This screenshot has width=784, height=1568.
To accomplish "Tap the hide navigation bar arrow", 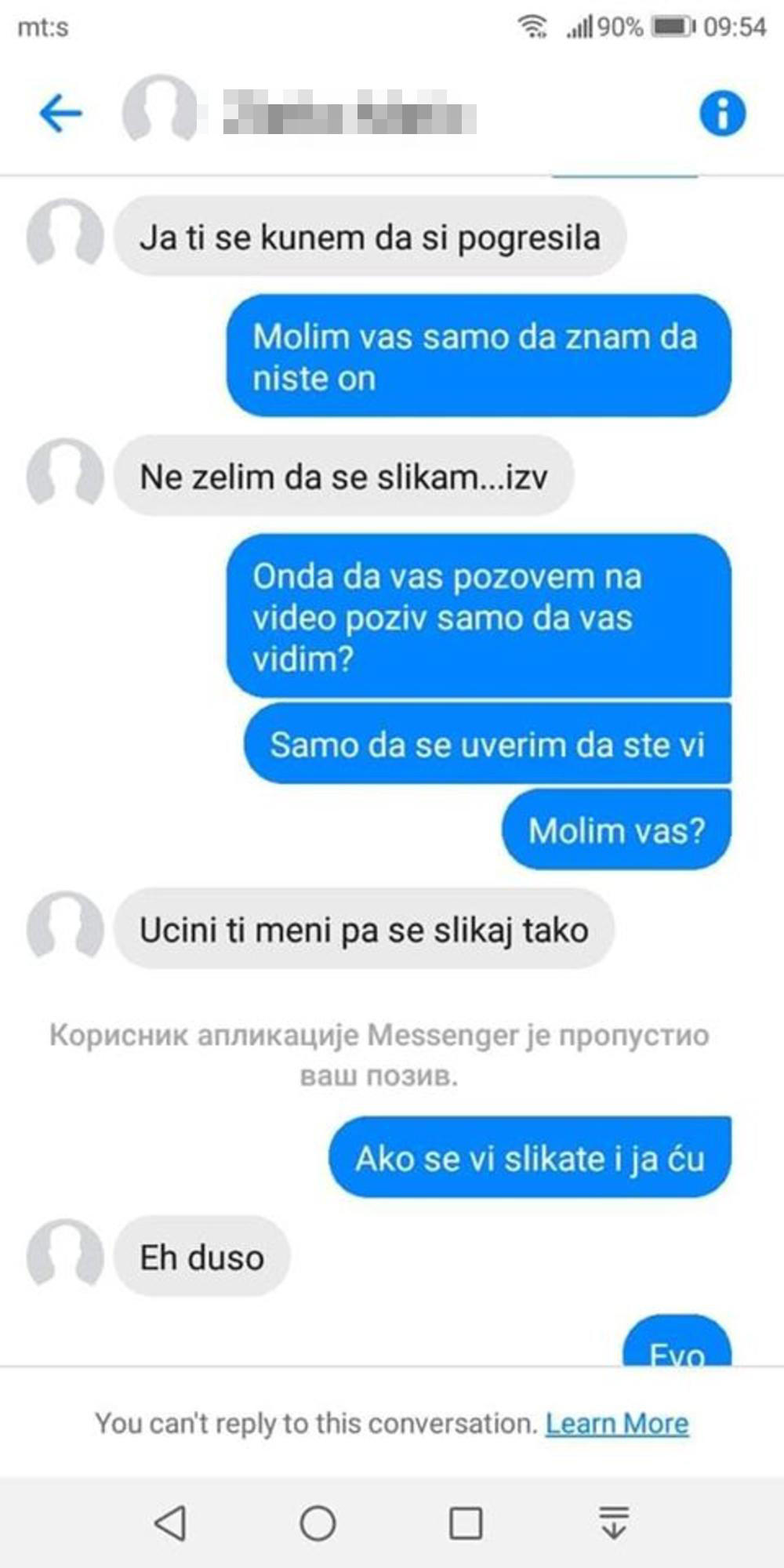I will tap(614, 1523).
